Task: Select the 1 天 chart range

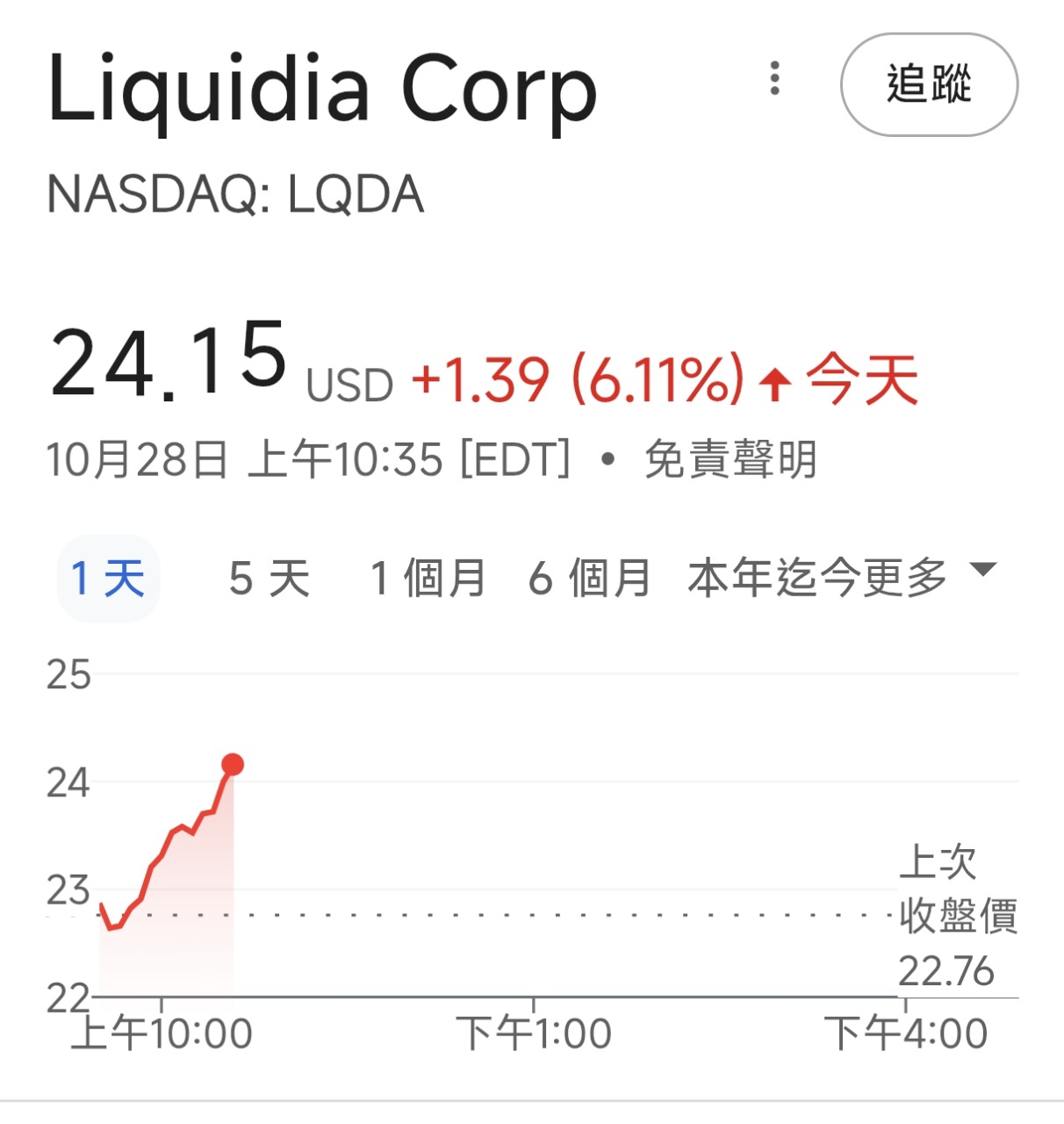Action: click(108, 579)
